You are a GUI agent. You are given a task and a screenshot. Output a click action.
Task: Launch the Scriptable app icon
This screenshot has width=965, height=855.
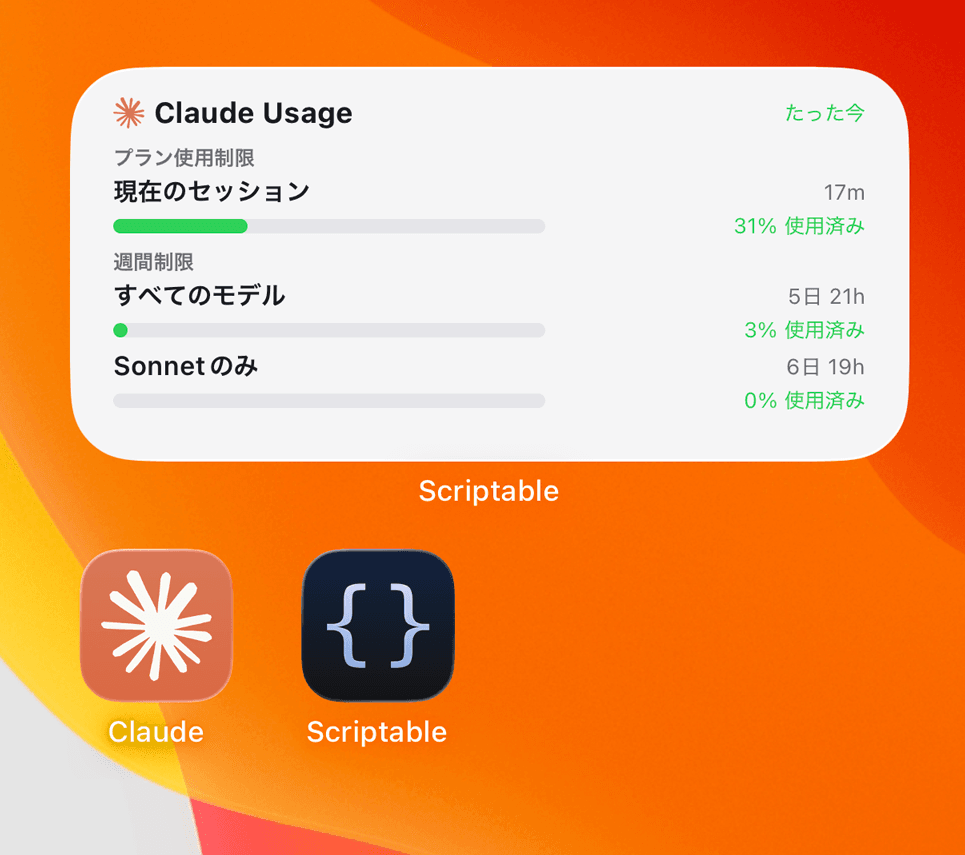[x=377, y=626]
